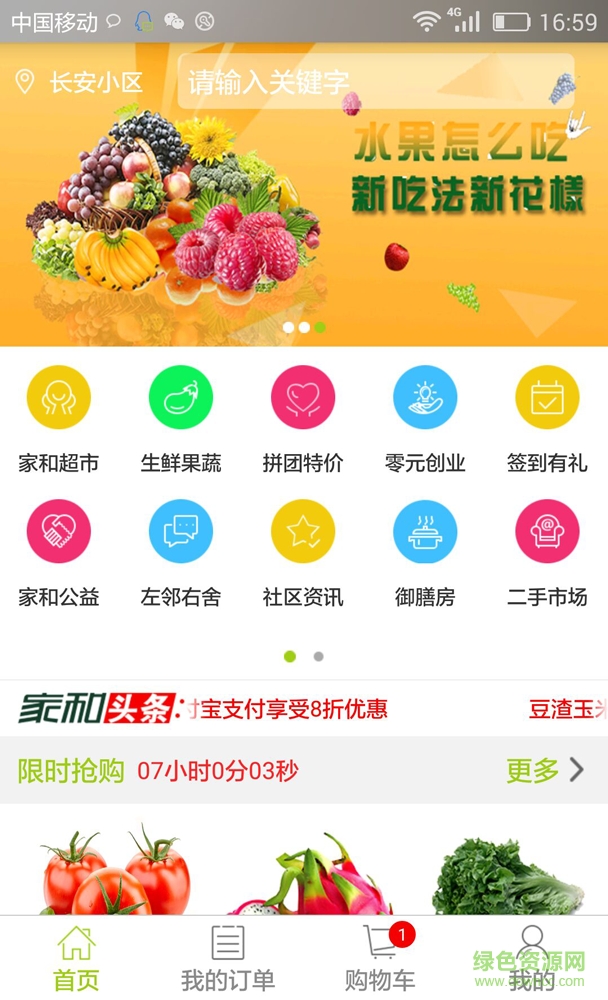Open the tomato product in 限时抢购
This screenshot has width=608, height=1000.
tap(115, 872)
